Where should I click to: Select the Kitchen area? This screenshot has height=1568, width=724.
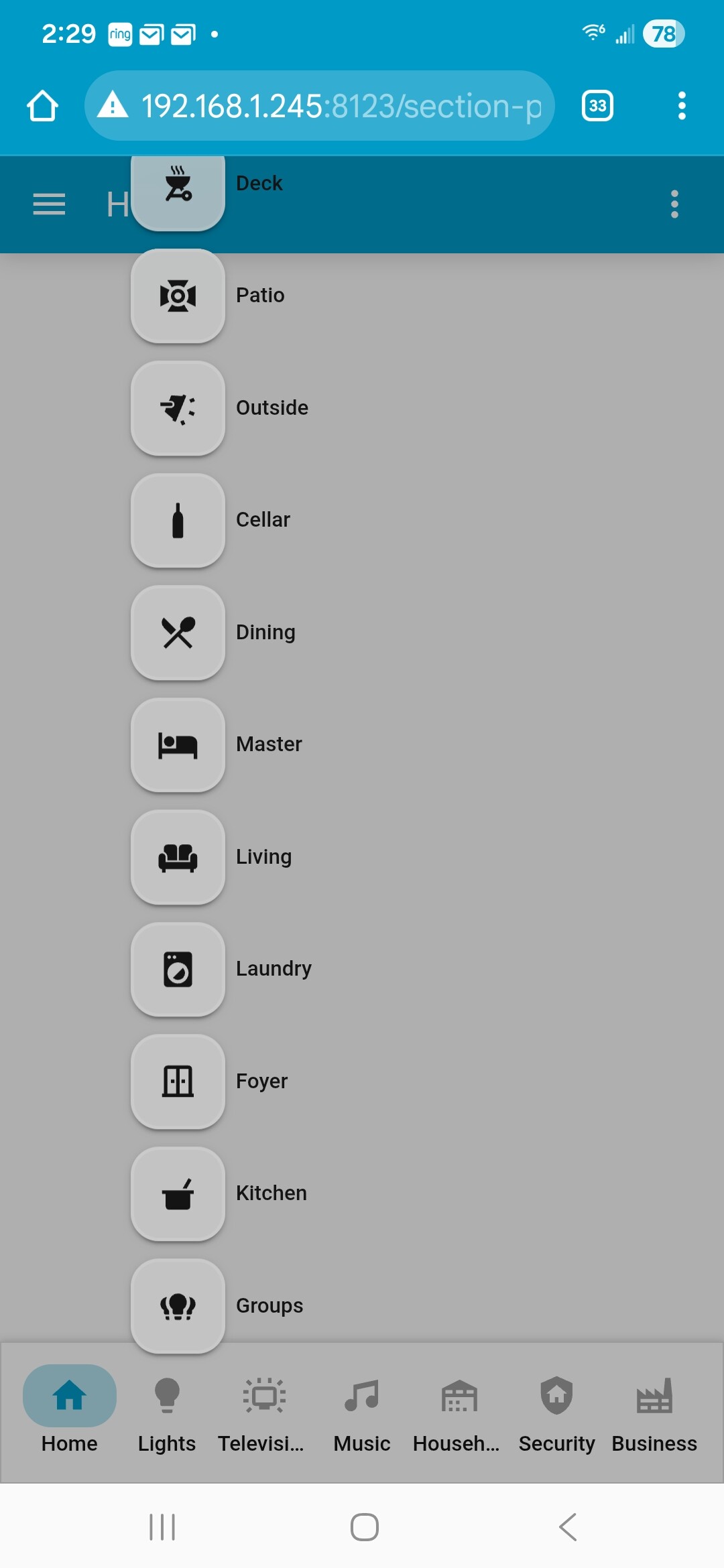(178, 1193)
